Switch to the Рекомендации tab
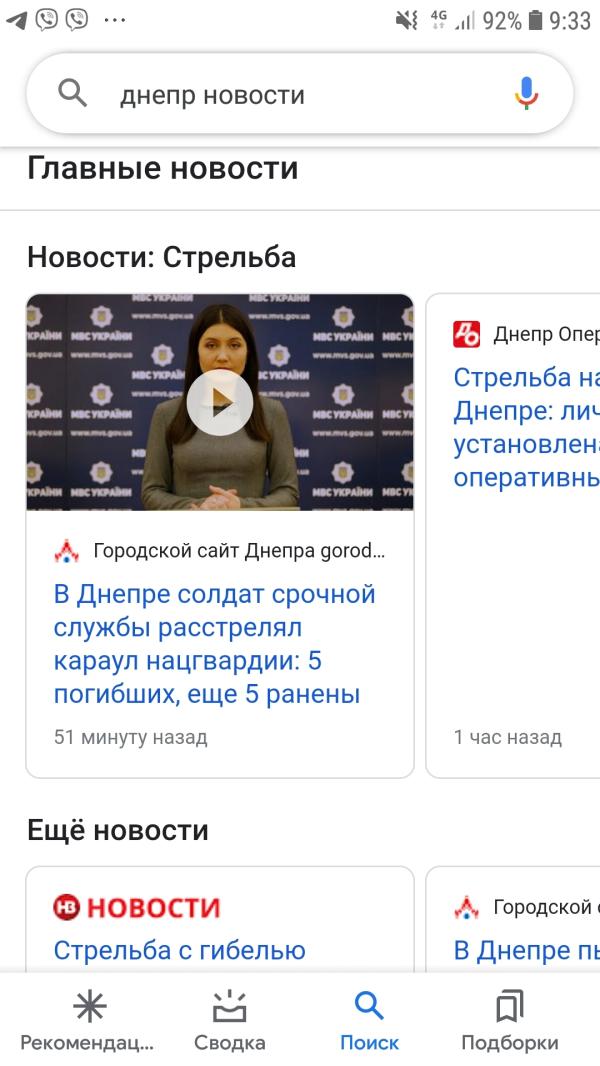600x1066 pixels. click(x=88, y=1020)
